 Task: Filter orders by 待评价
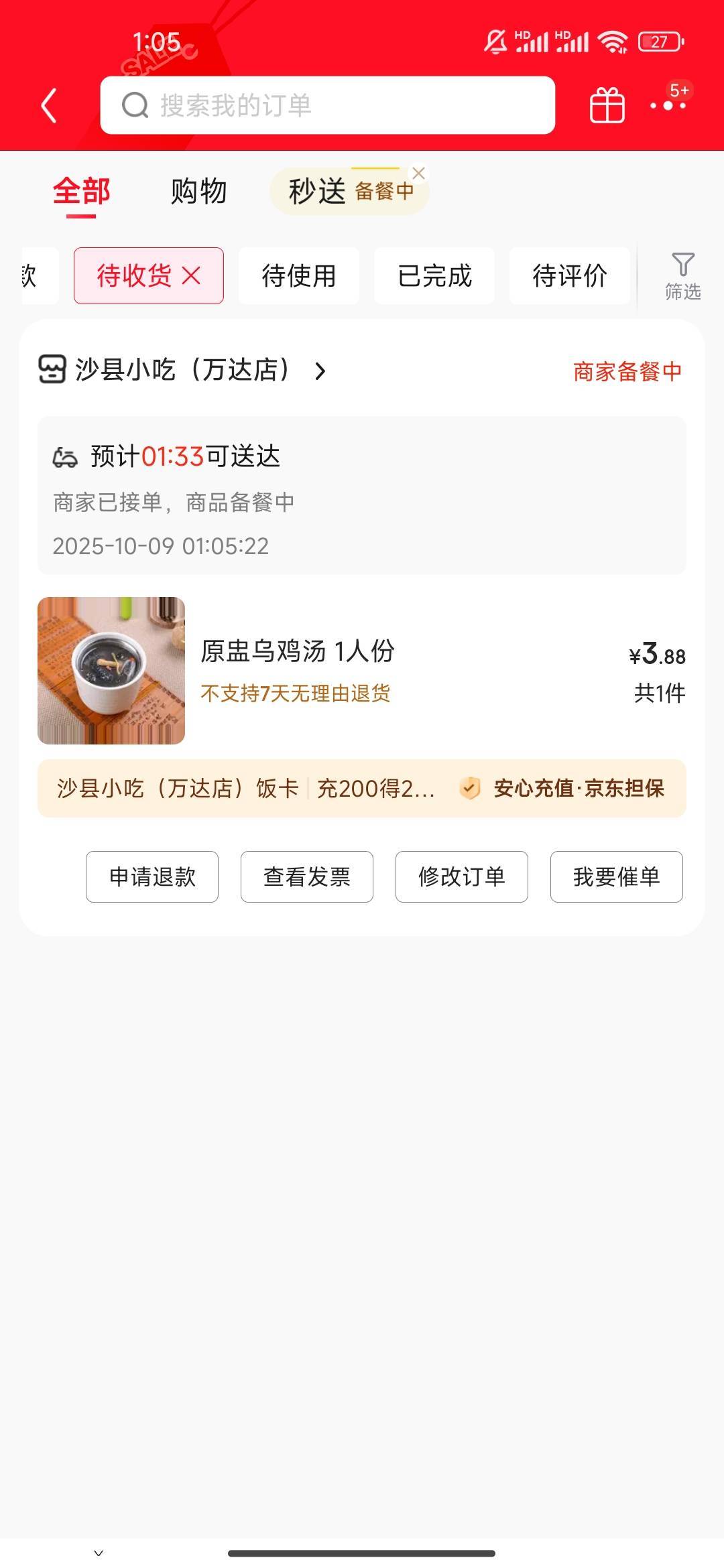point(569,275)
